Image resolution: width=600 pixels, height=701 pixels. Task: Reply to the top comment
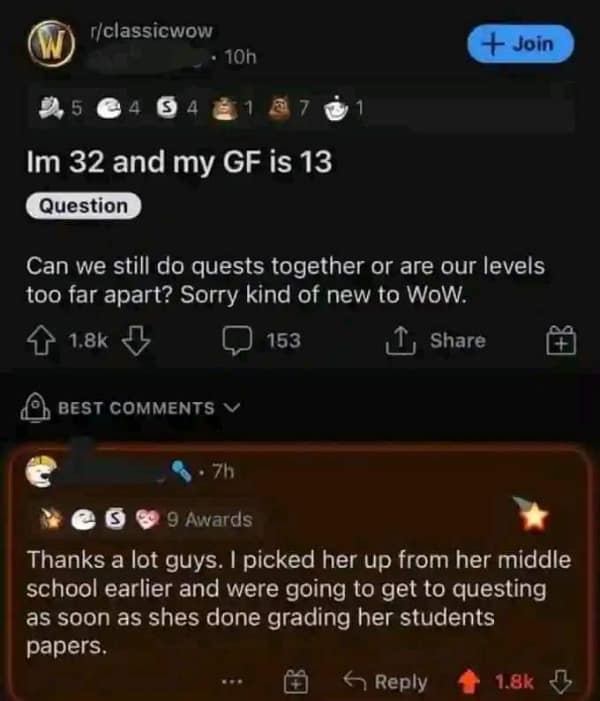tap(391, 681)
